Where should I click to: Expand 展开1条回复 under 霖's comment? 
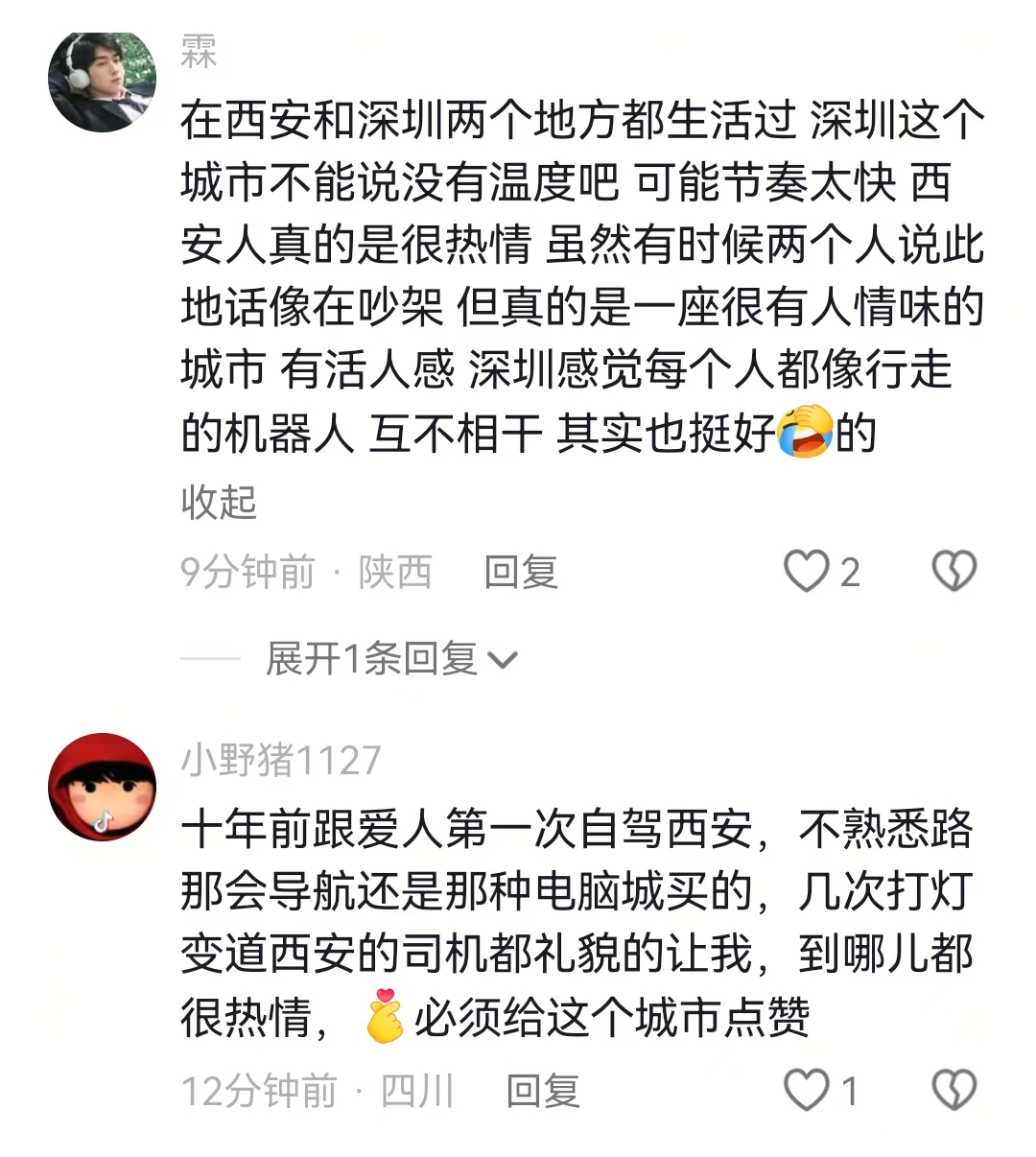pyautogui.click(x=391, y=659)
